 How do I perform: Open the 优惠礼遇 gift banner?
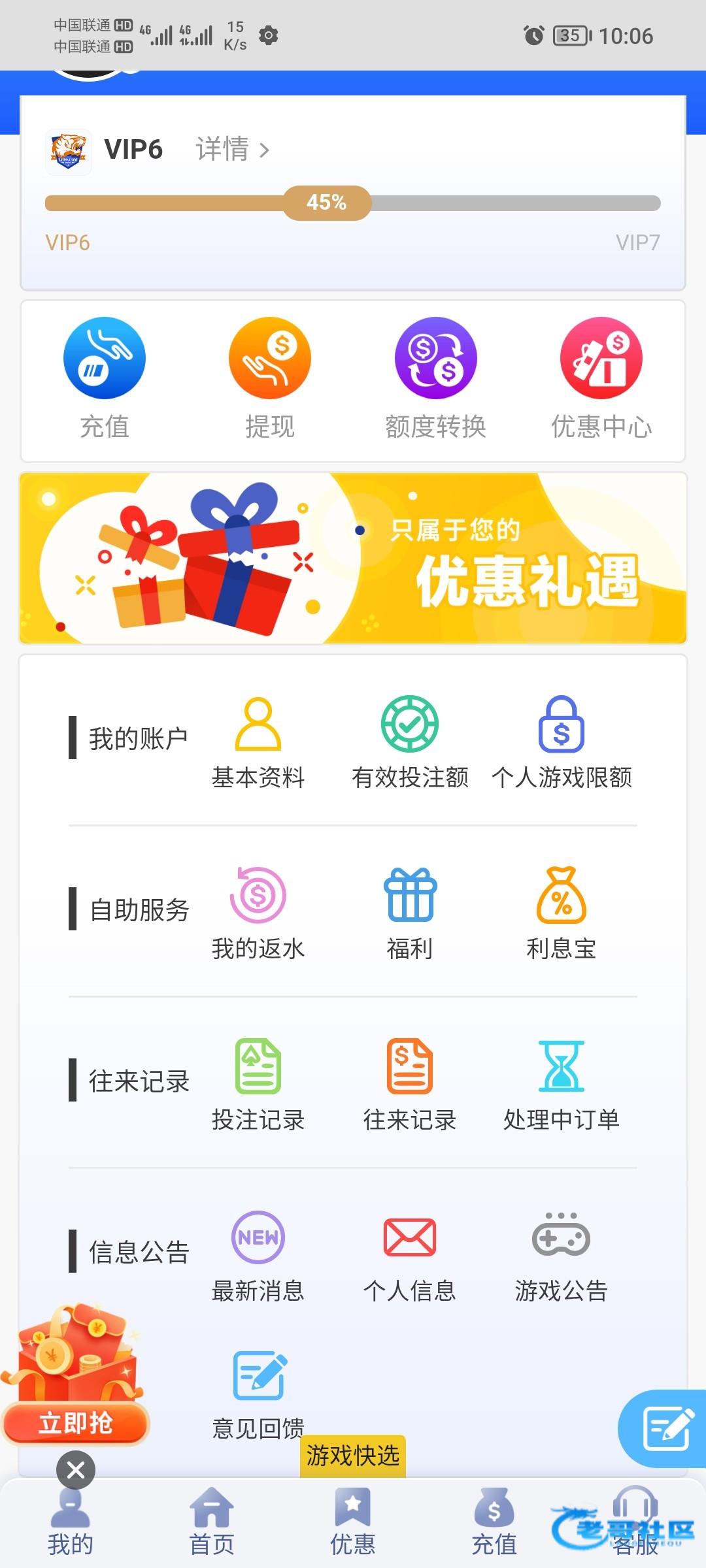coord(353,558)
